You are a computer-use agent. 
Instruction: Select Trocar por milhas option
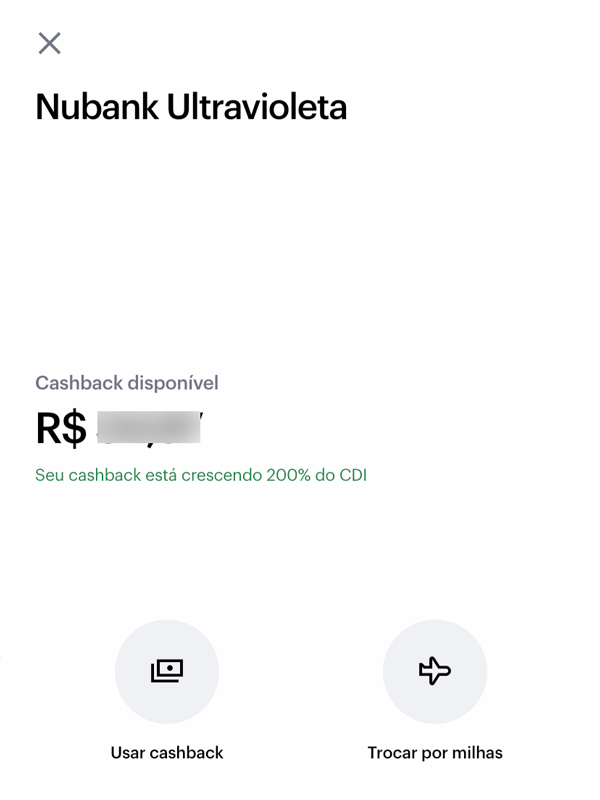pos(435,671)
